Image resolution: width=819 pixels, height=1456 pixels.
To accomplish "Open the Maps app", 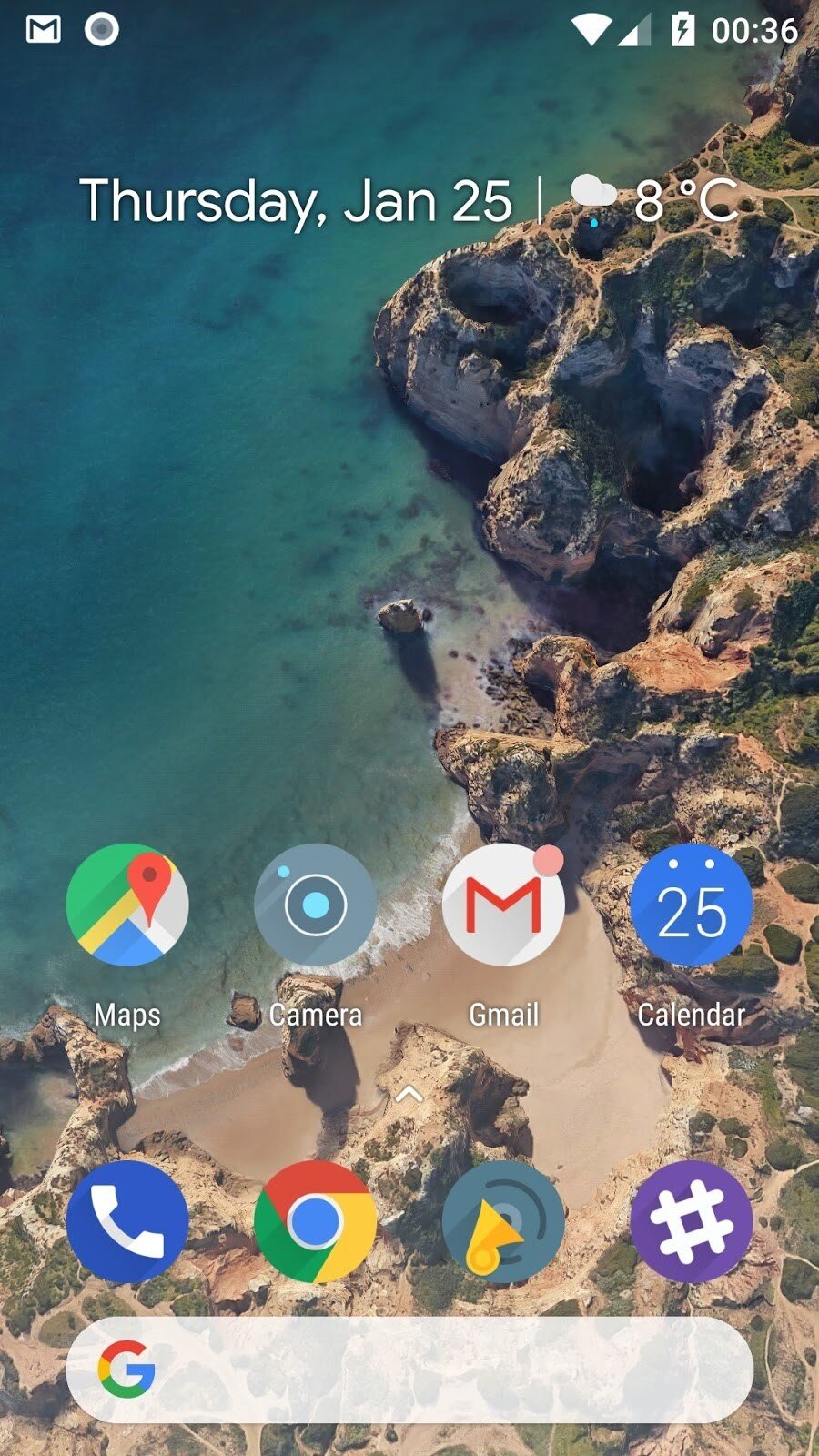I will point(127,905).
